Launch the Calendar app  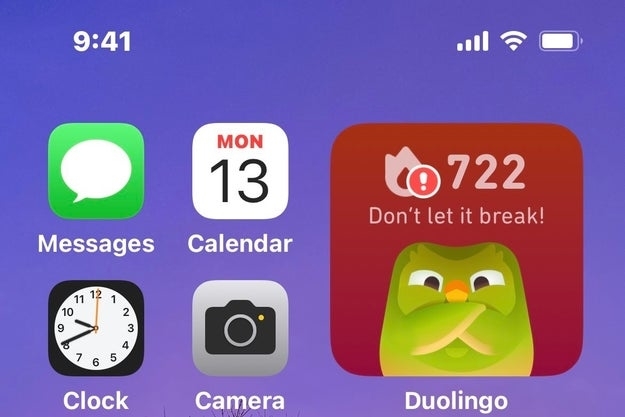pos(240,172)
